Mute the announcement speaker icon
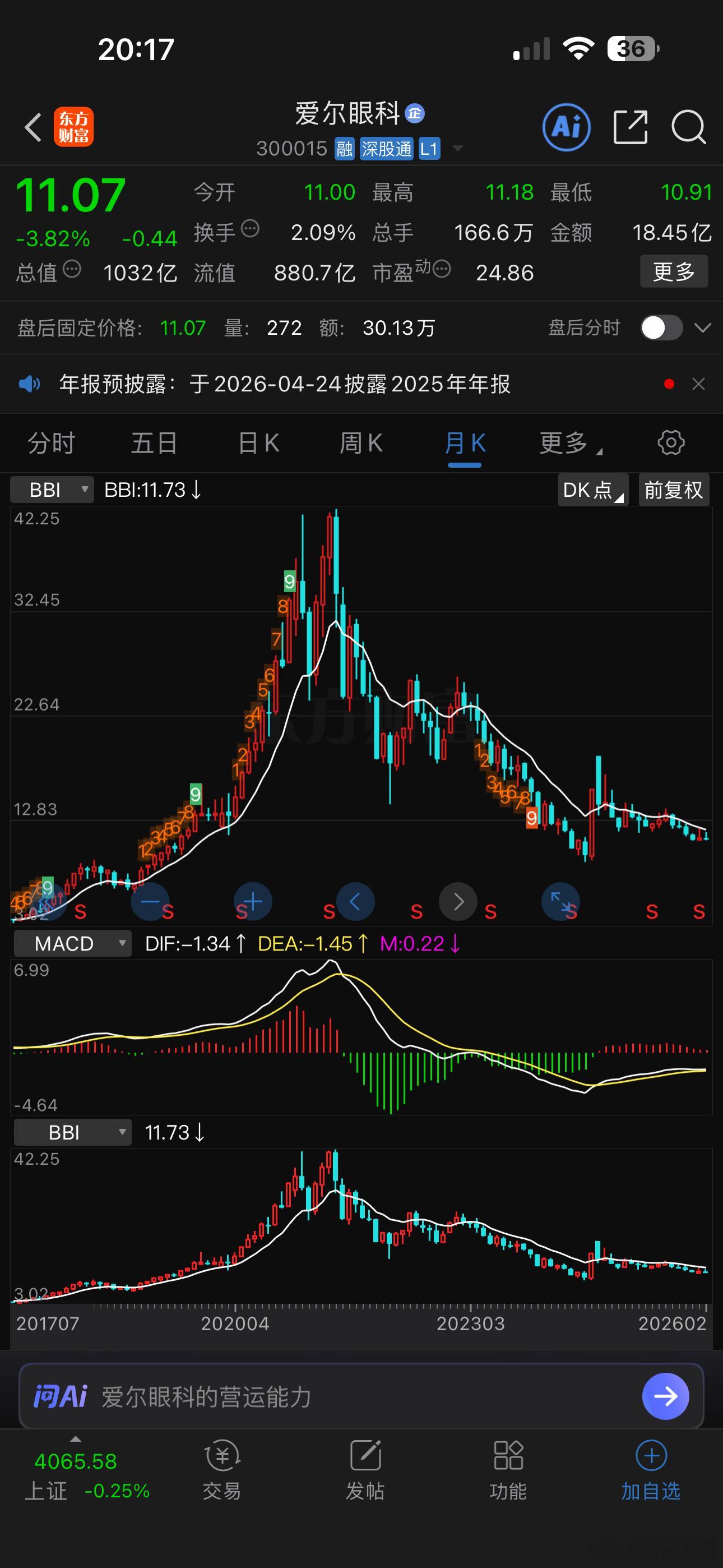723x1568 pixels. pos(29,384)
